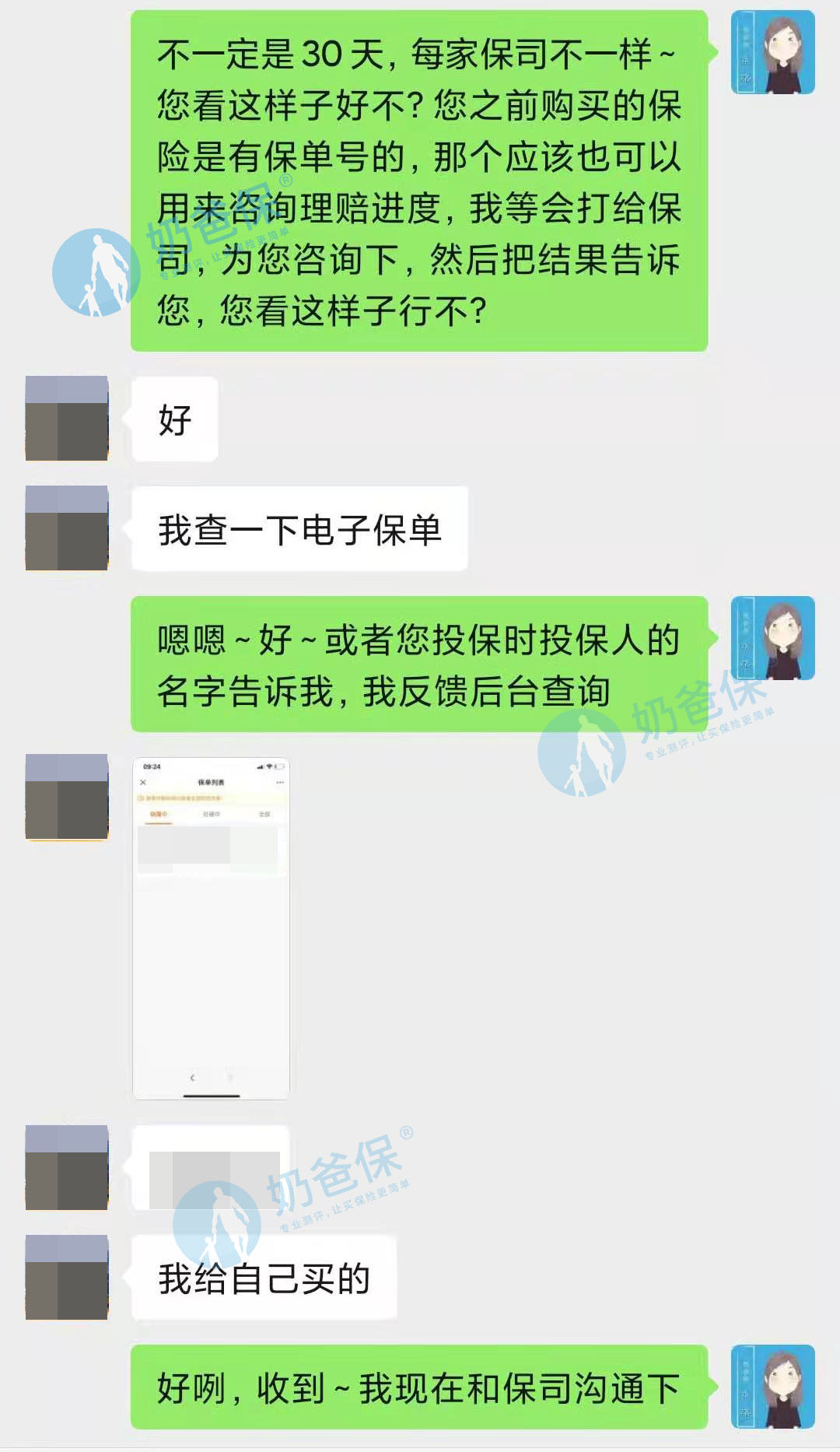Open the policy list screenshot image message
Image resolution: width=840 pixels, height=1452 pixels.
pos(211,928)
